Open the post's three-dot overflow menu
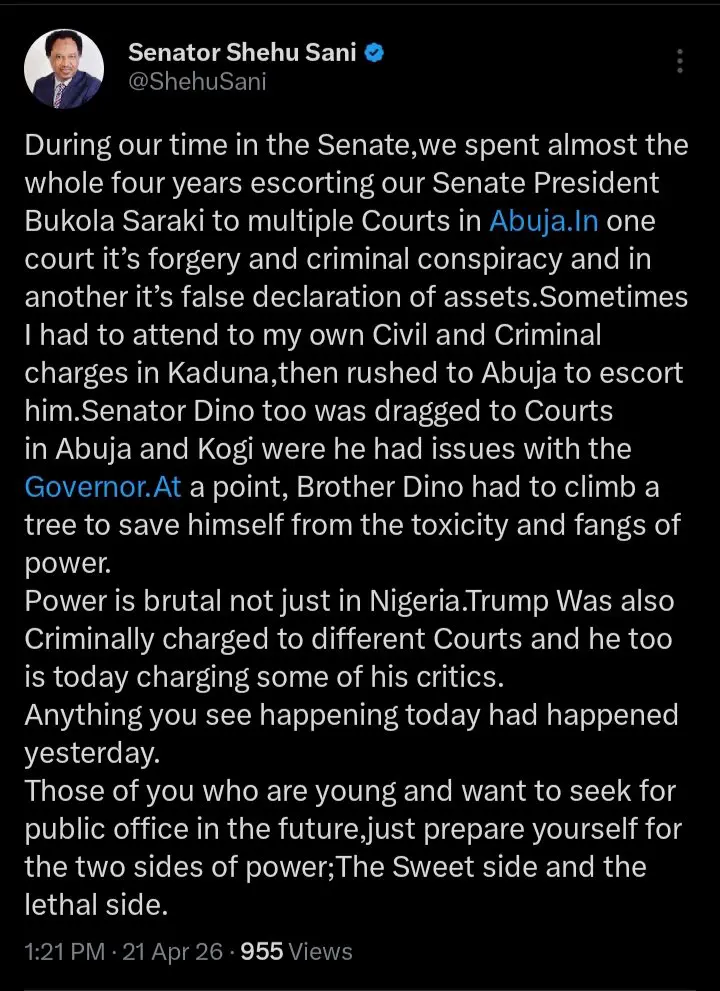 680,60
